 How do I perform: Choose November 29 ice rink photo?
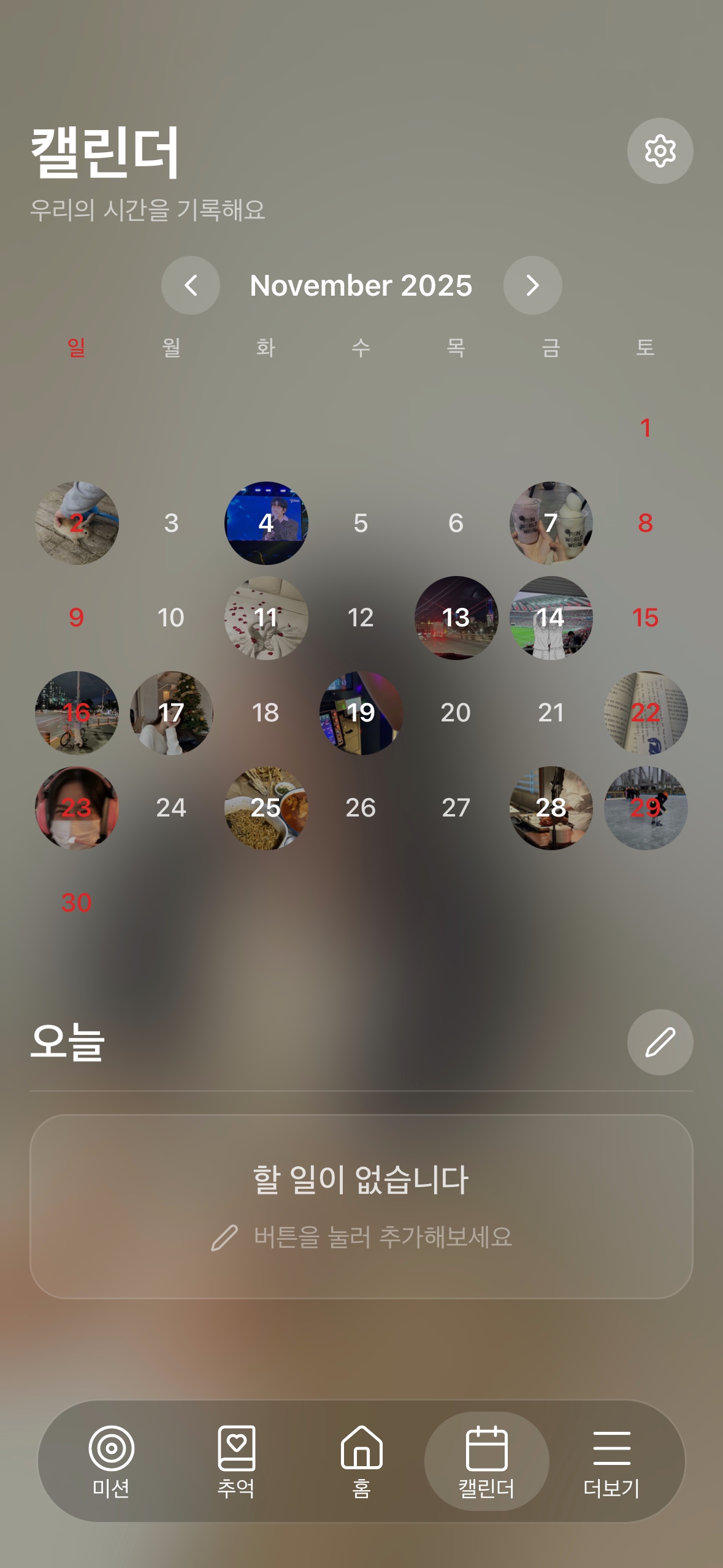click(x=645, y=808)
